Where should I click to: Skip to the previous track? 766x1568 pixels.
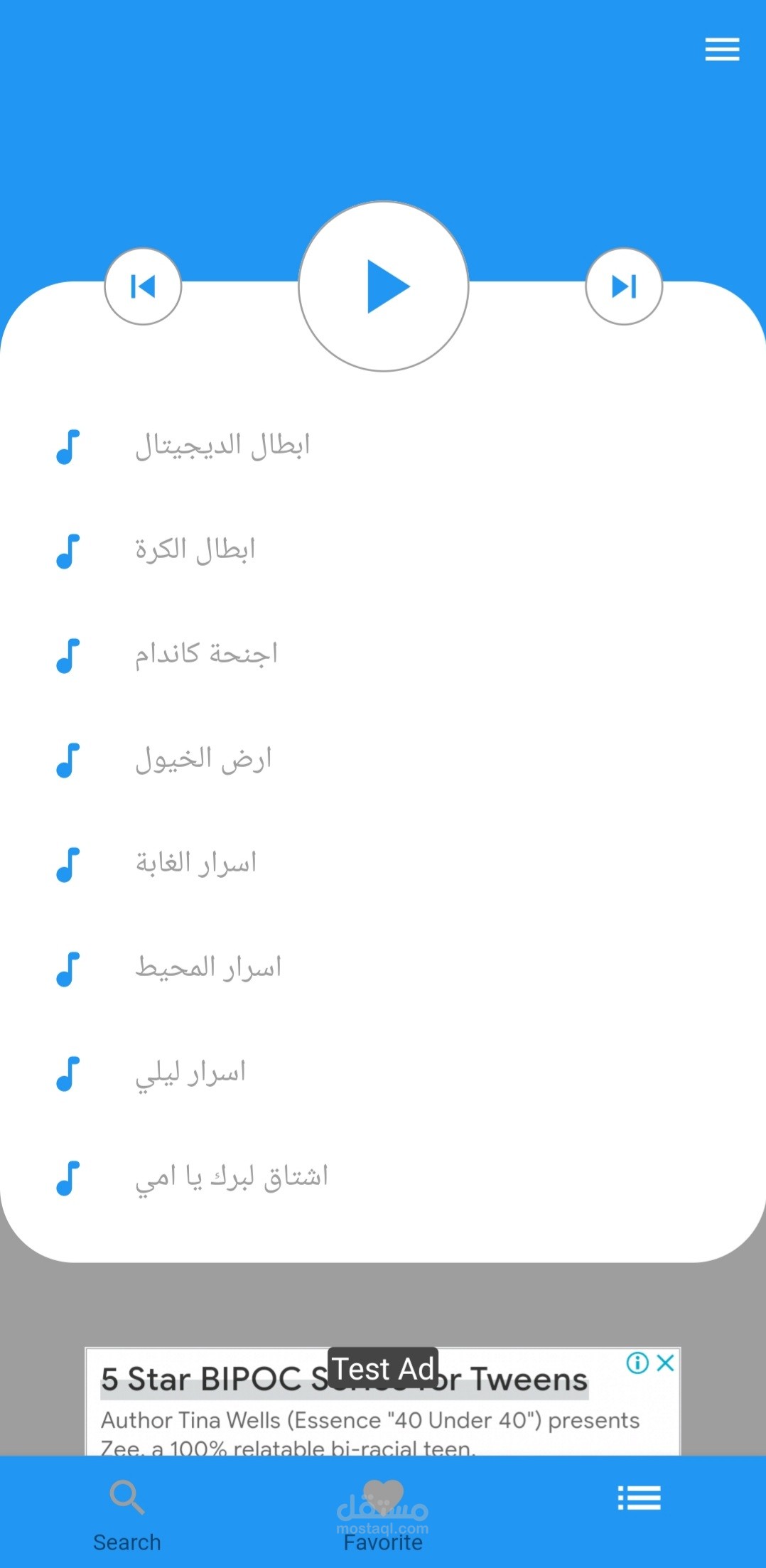(x=143, y=286)
